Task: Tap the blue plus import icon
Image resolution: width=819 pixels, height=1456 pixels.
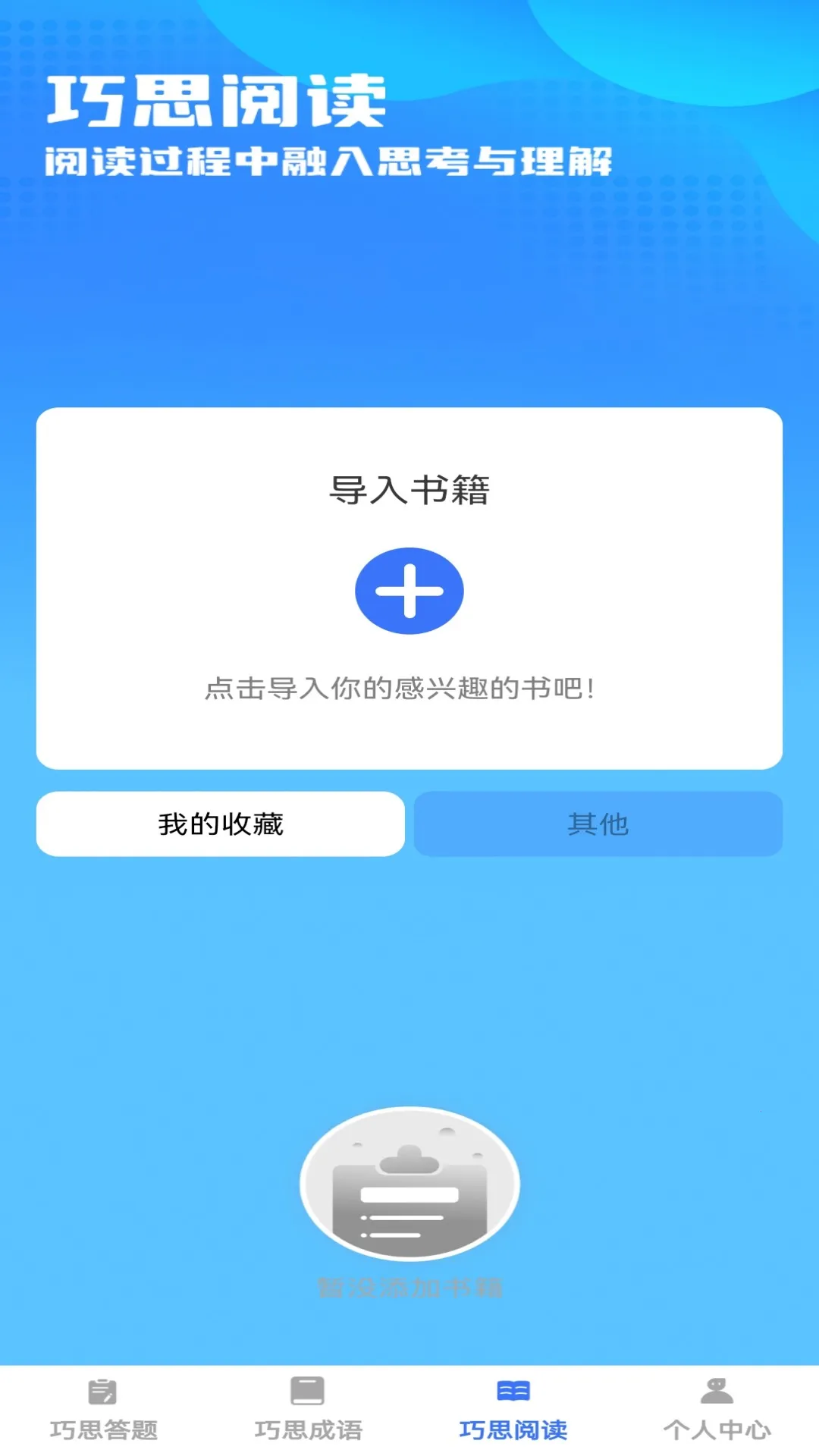Action: click(409, 591)
